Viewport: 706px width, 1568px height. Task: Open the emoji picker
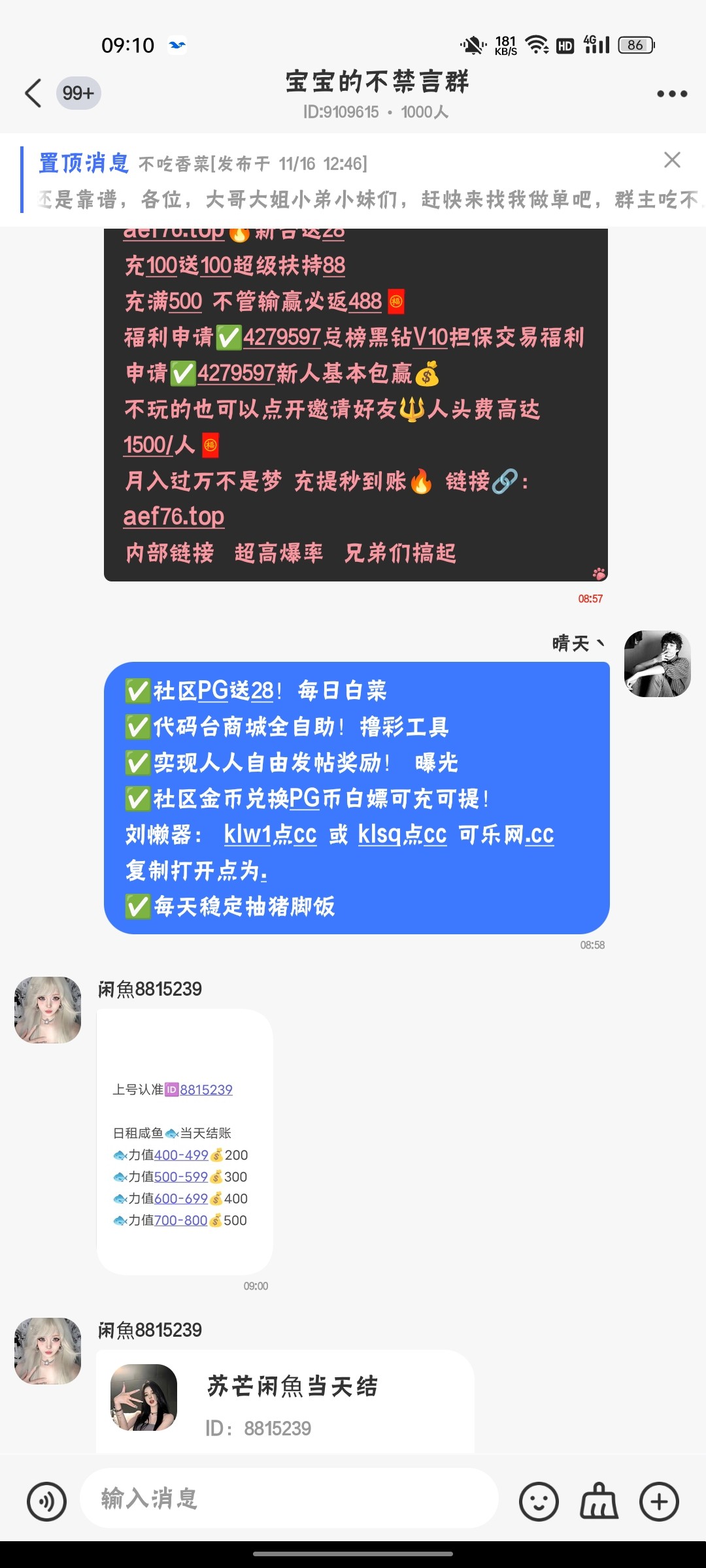[x=539, y=1501]
